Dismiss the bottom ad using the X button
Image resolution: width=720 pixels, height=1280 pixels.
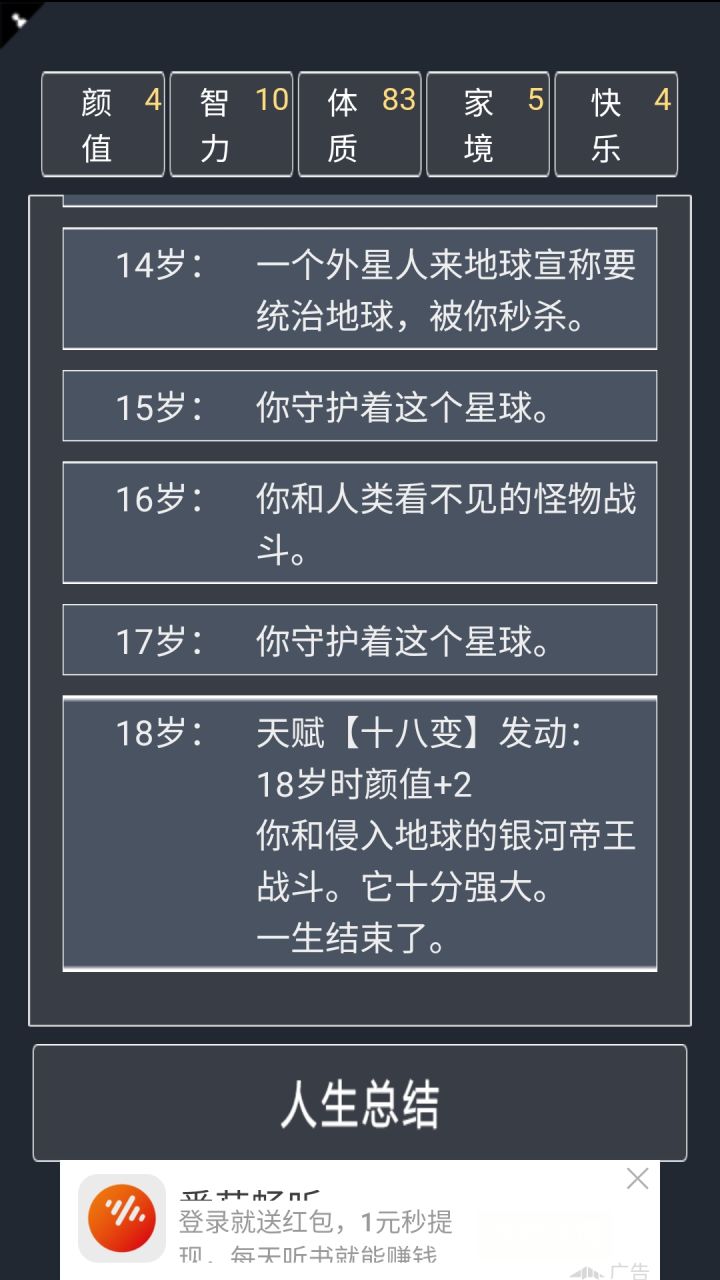pos(637,1179)
